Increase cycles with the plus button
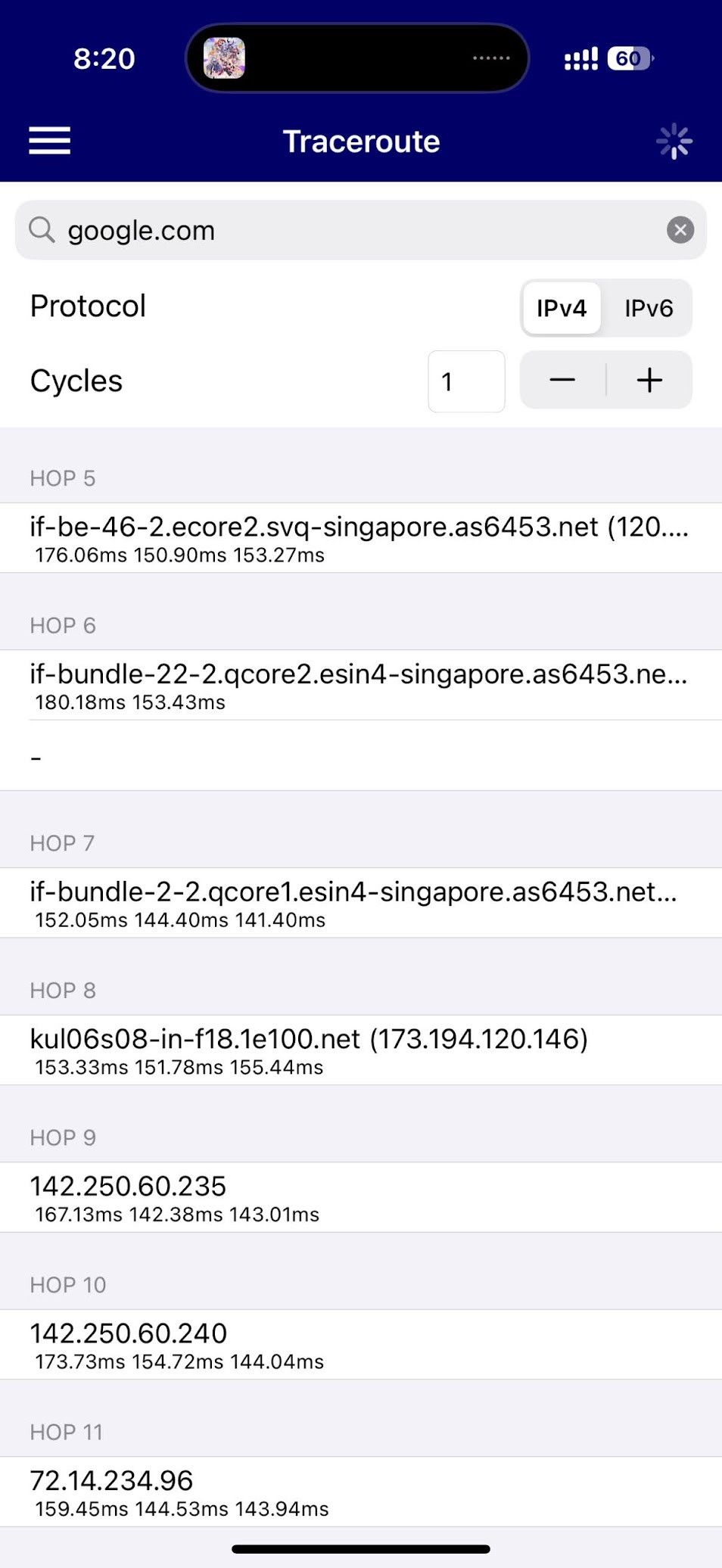 pos(649,380)
